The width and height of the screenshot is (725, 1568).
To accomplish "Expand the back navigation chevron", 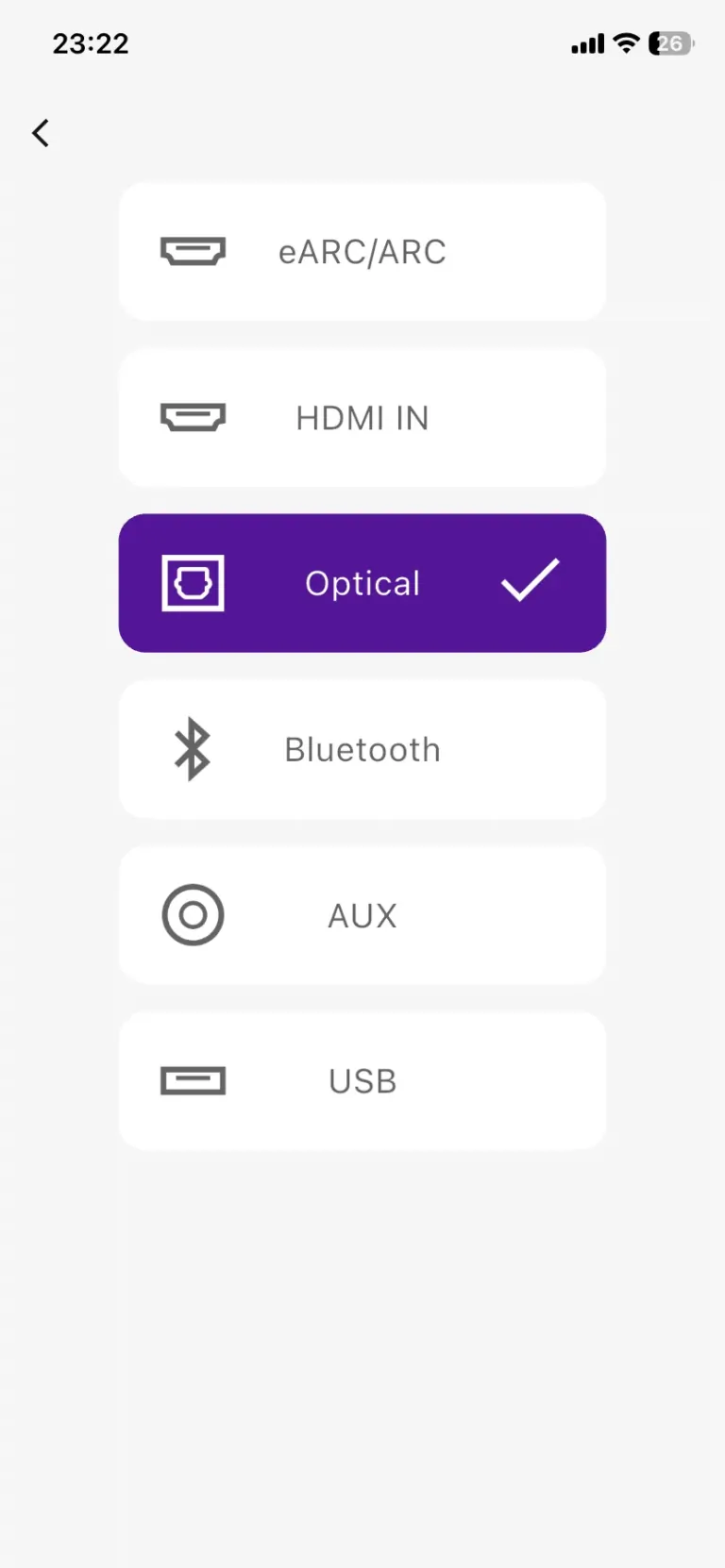I will click(40, 132).
